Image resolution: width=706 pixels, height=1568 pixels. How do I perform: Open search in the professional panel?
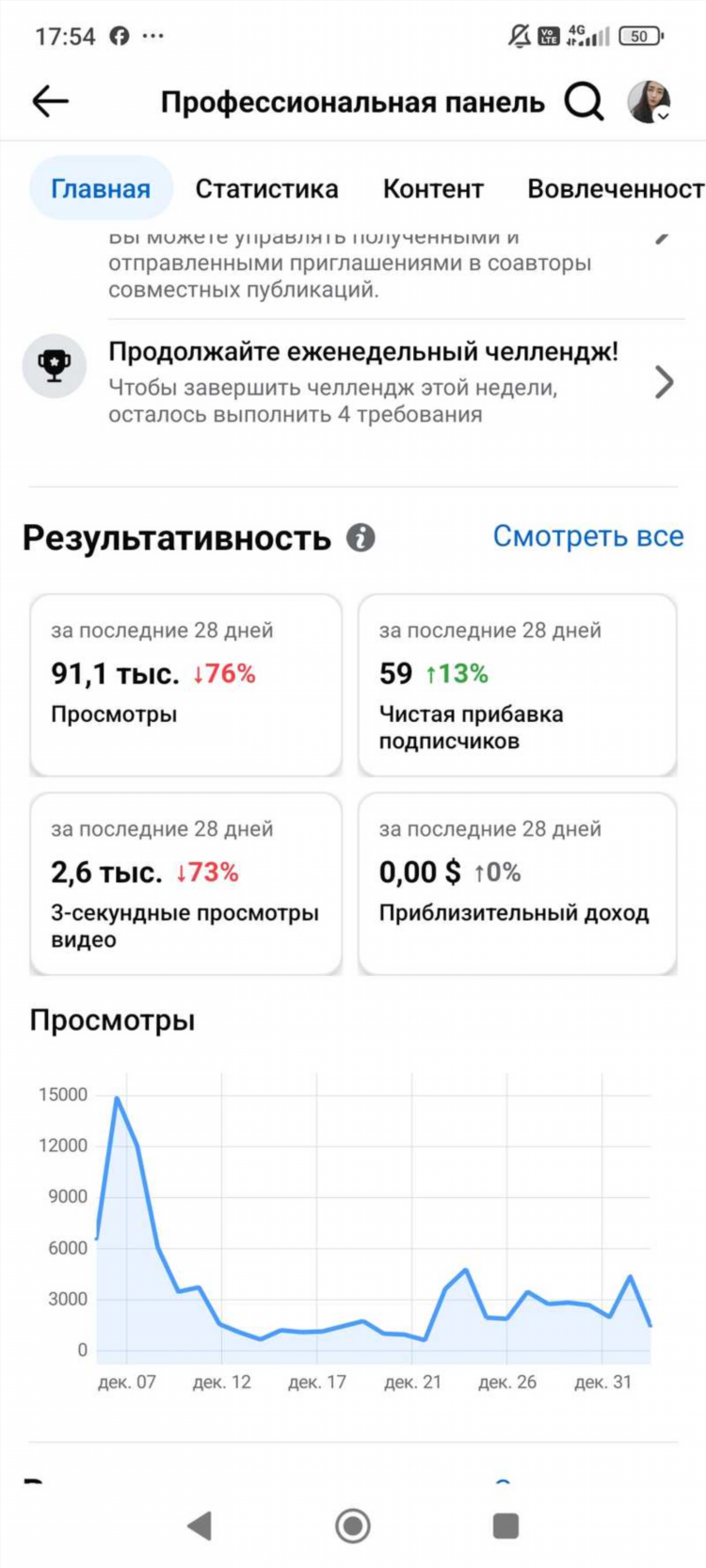pyautogui.click(x=584, y=101)
